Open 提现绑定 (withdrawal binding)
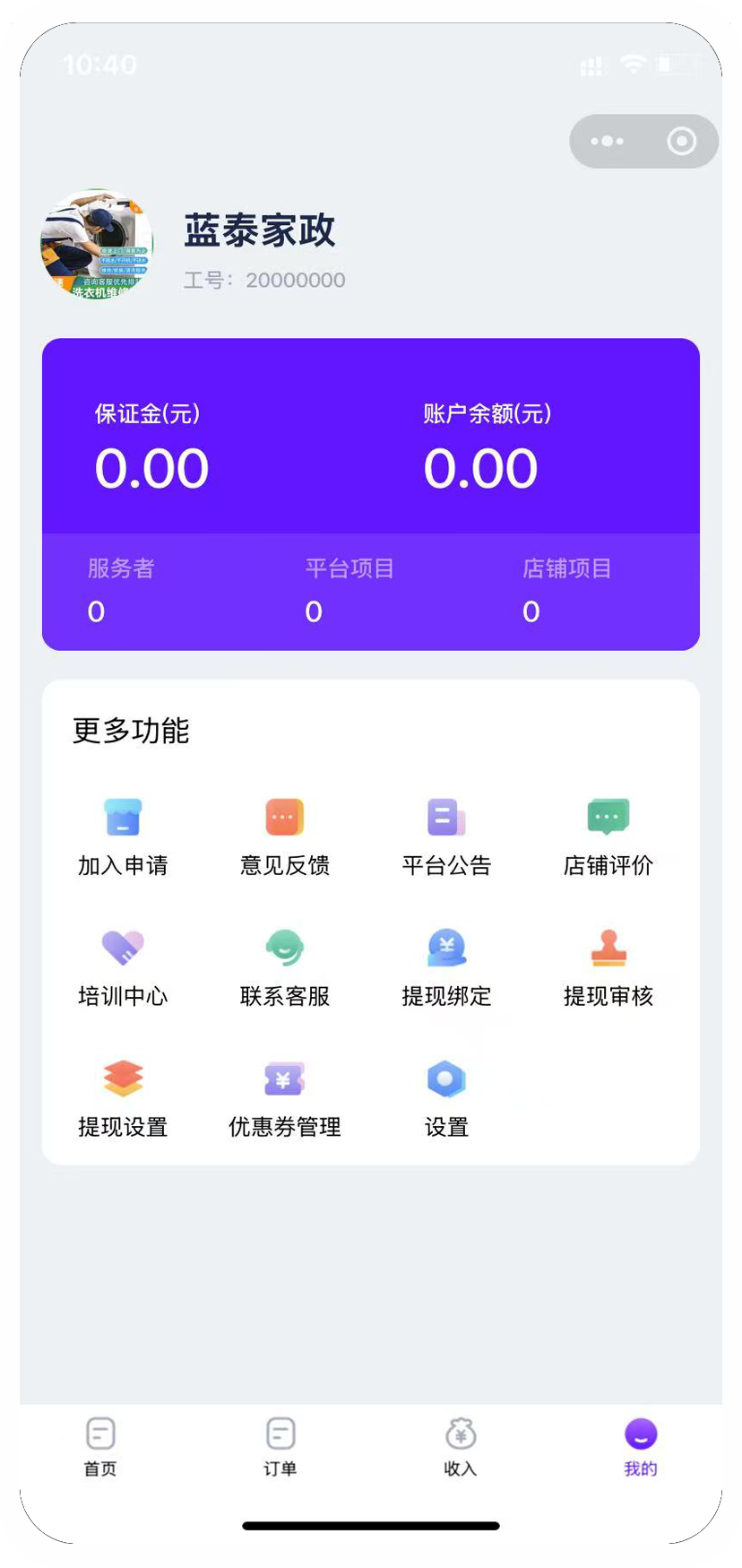 446,968
